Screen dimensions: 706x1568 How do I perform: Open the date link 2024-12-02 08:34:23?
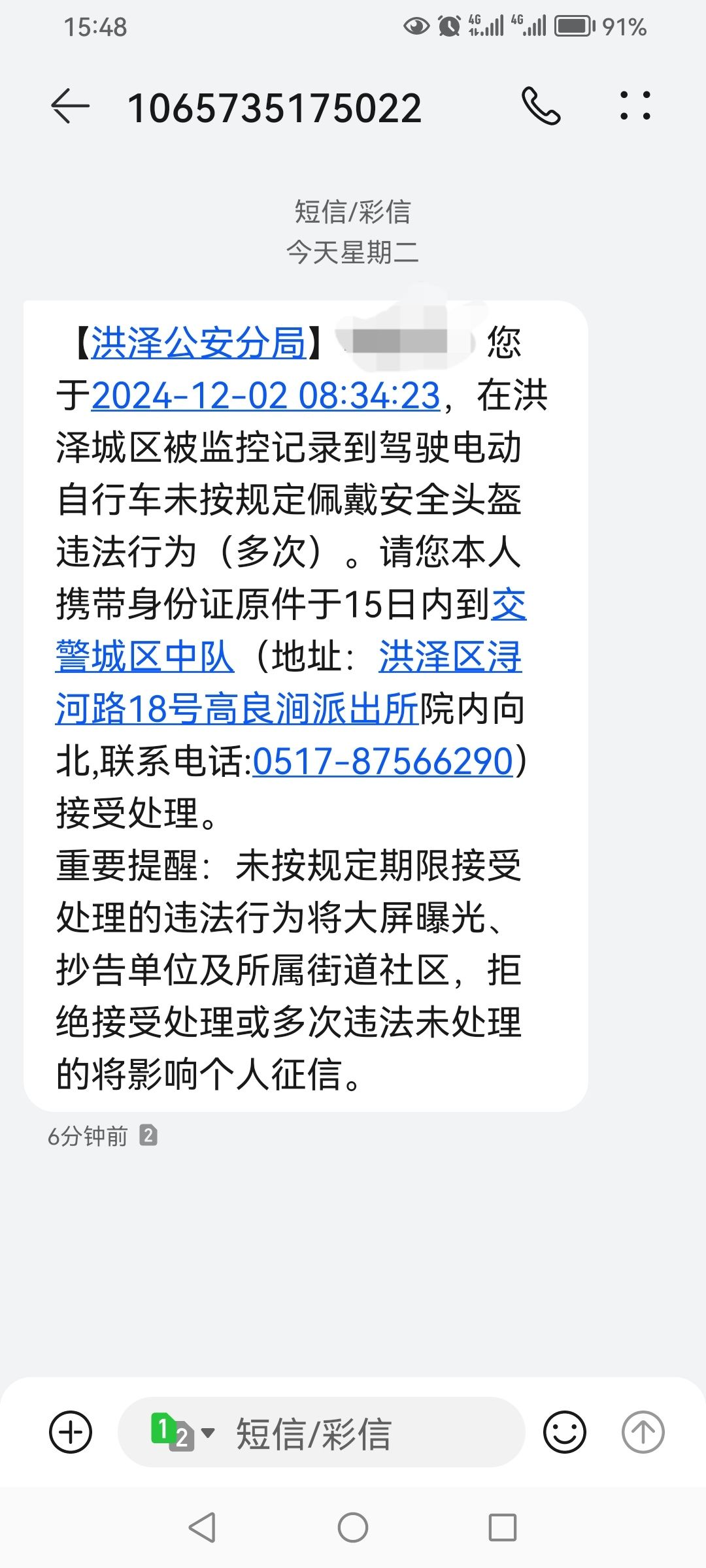(x=266, y=396)
